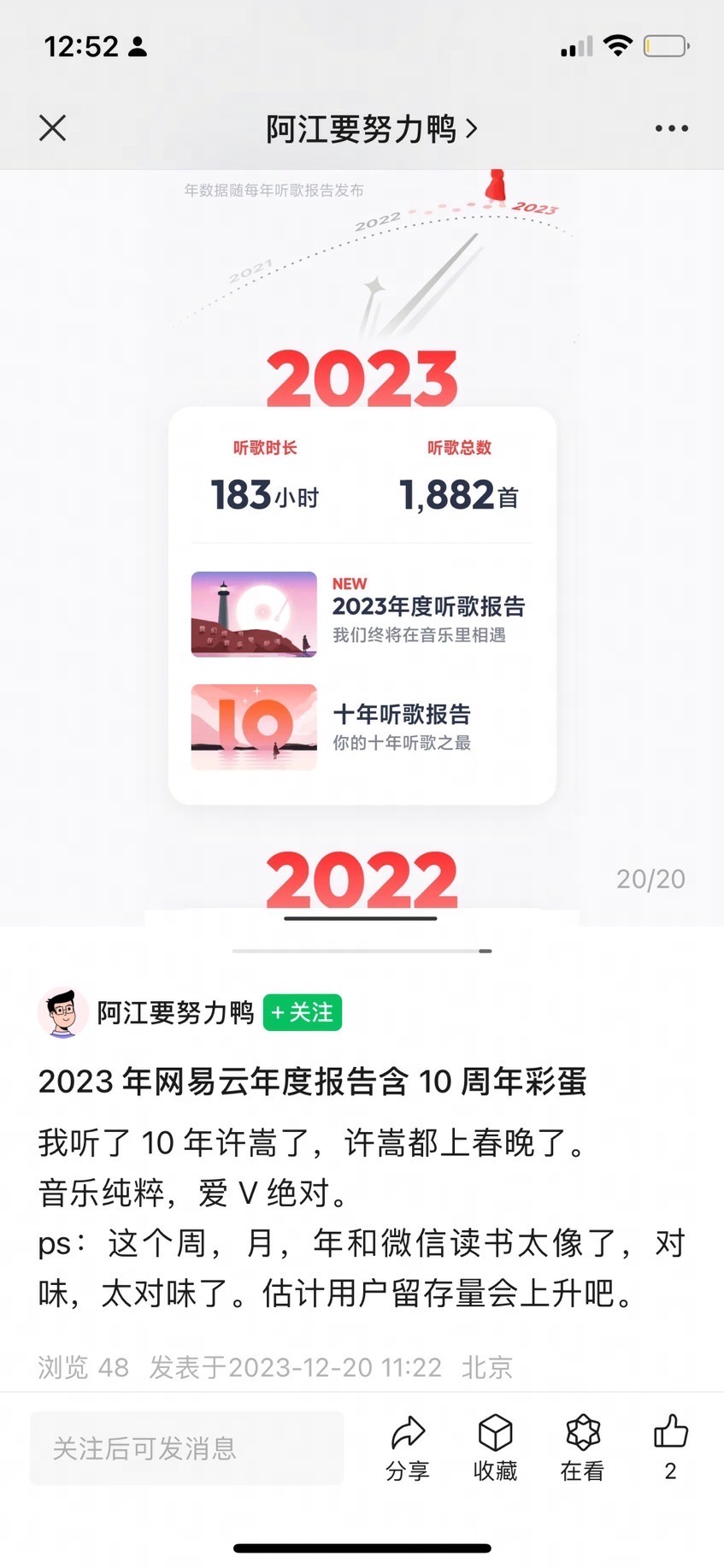Image resolution: width=724 pixels, height=1568 pixels.
Task: Tap the 关注后可发消息 message field
Action: [x=187, y=1448]
